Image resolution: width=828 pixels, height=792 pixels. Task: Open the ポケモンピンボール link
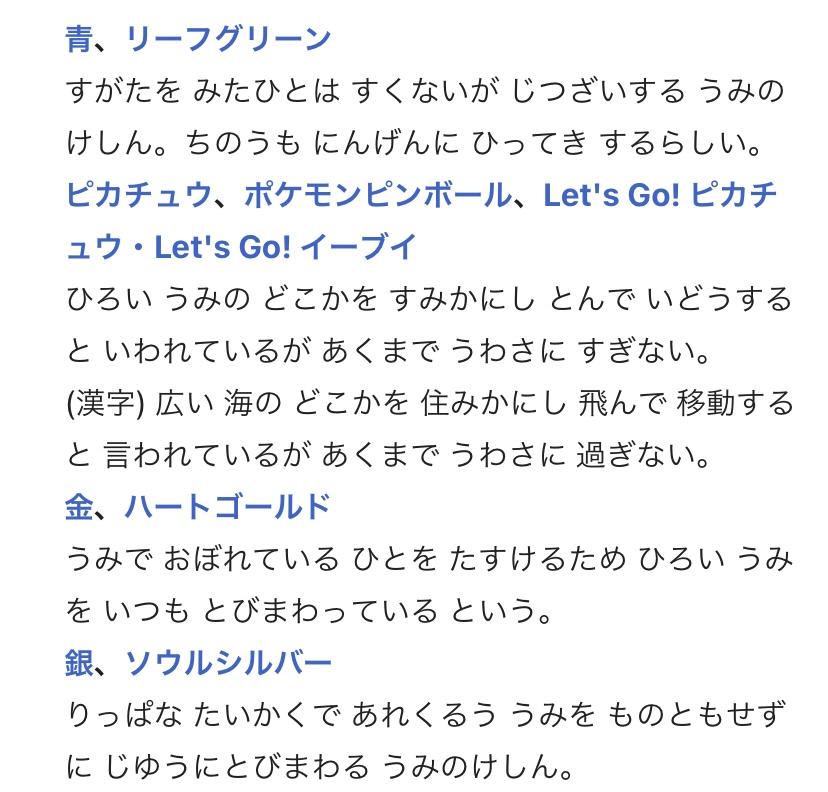[378, 195]
